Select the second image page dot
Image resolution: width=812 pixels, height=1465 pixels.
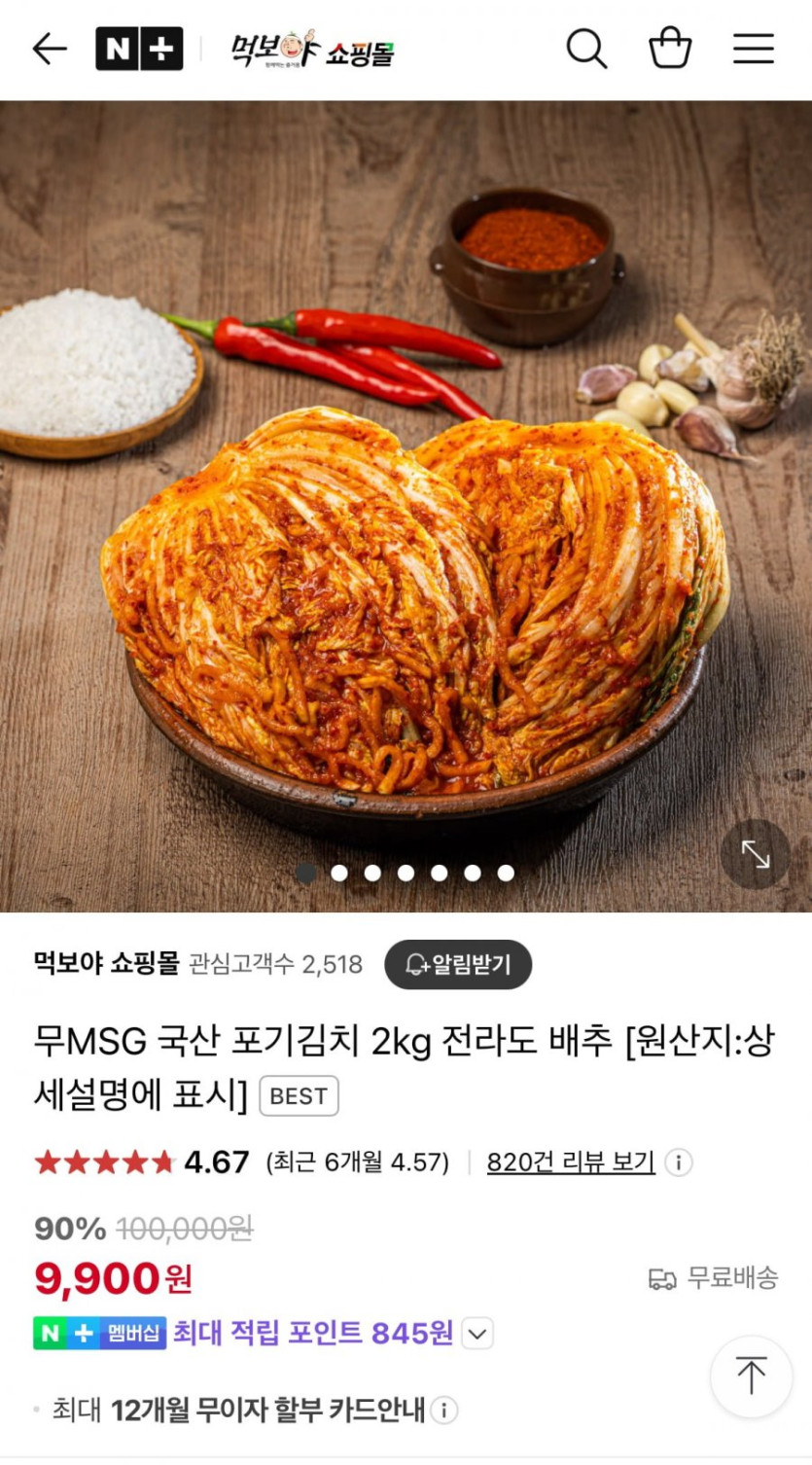pyautogui.click(x=339, y=873)
